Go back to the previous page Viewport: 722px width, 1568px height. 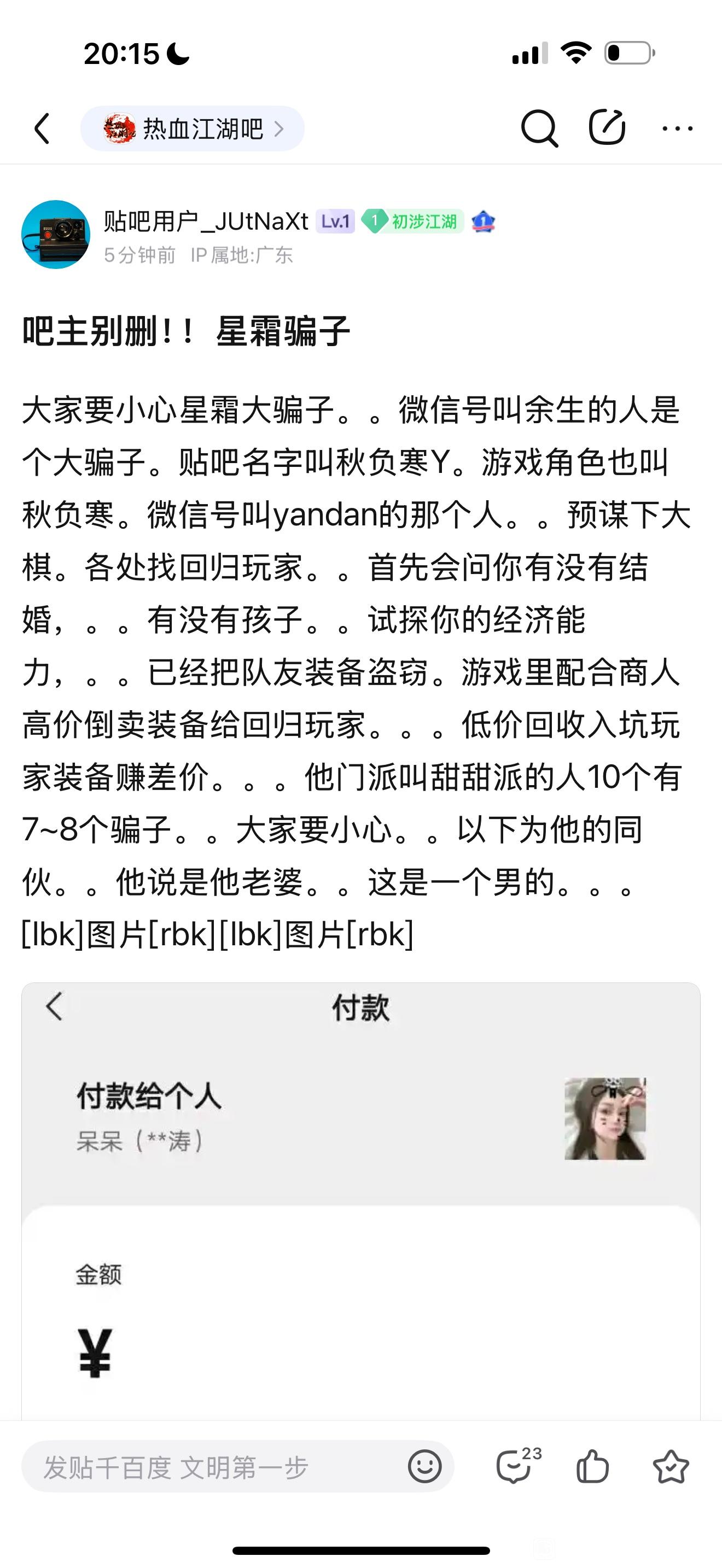(42, 128)
